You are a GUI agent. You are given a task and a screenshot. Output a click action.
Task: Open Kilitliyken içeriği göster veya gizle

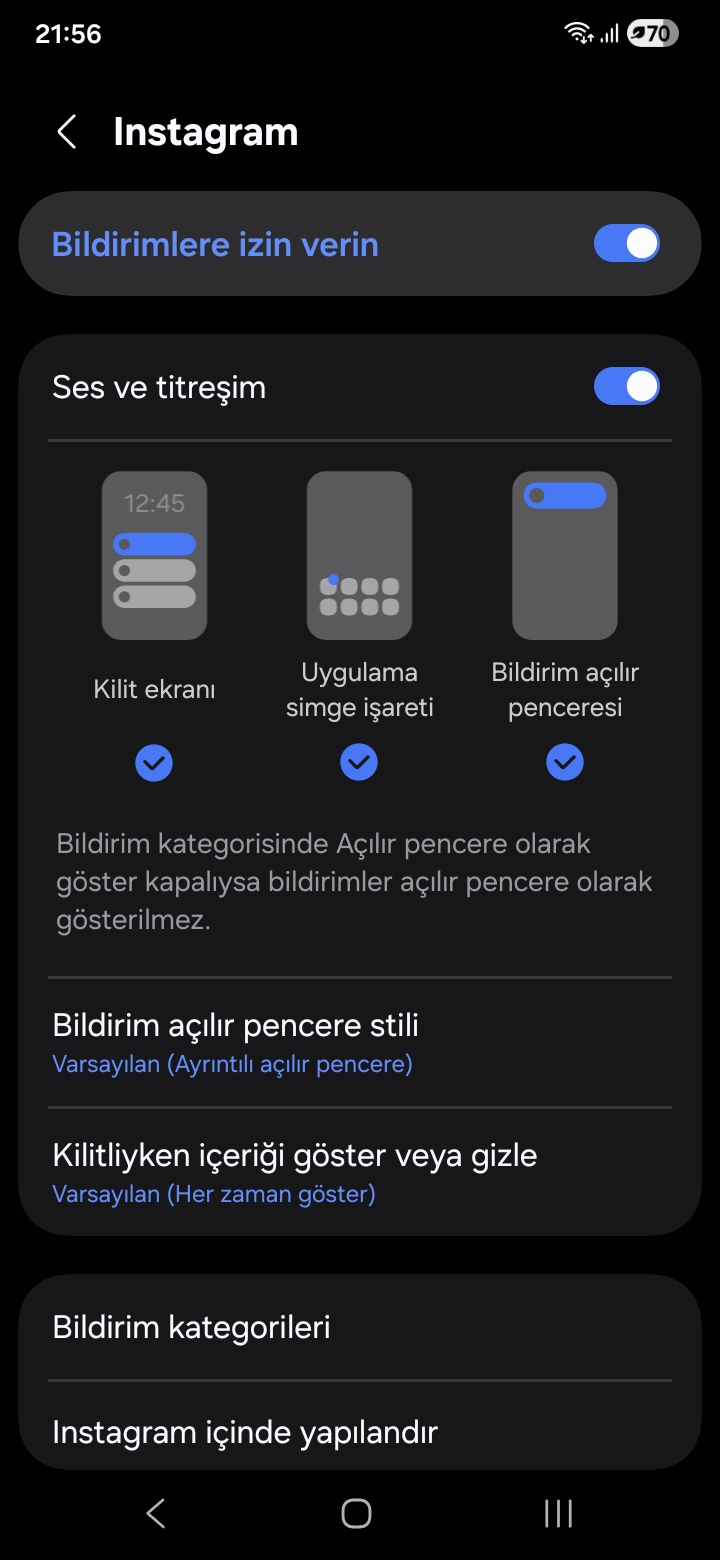coord(359,1172)
